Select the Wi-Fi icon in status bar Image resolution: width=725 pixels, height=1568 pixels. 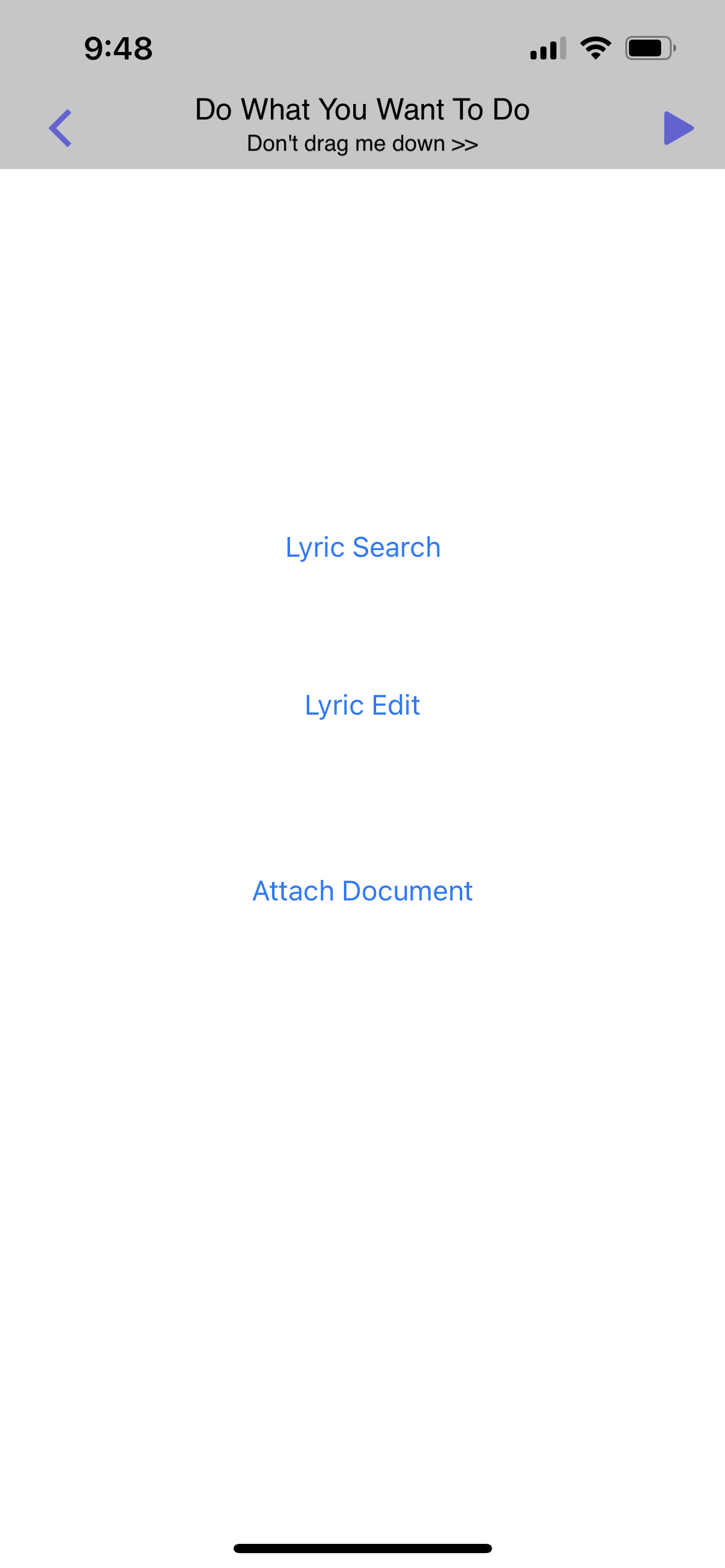point(595,48)
